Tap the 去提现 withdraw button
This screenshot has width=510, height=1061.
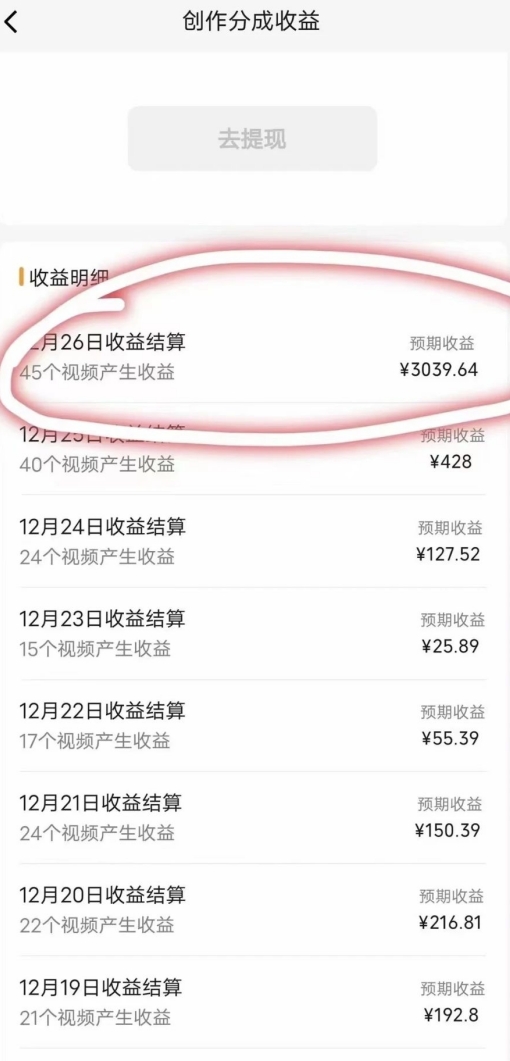252,139
